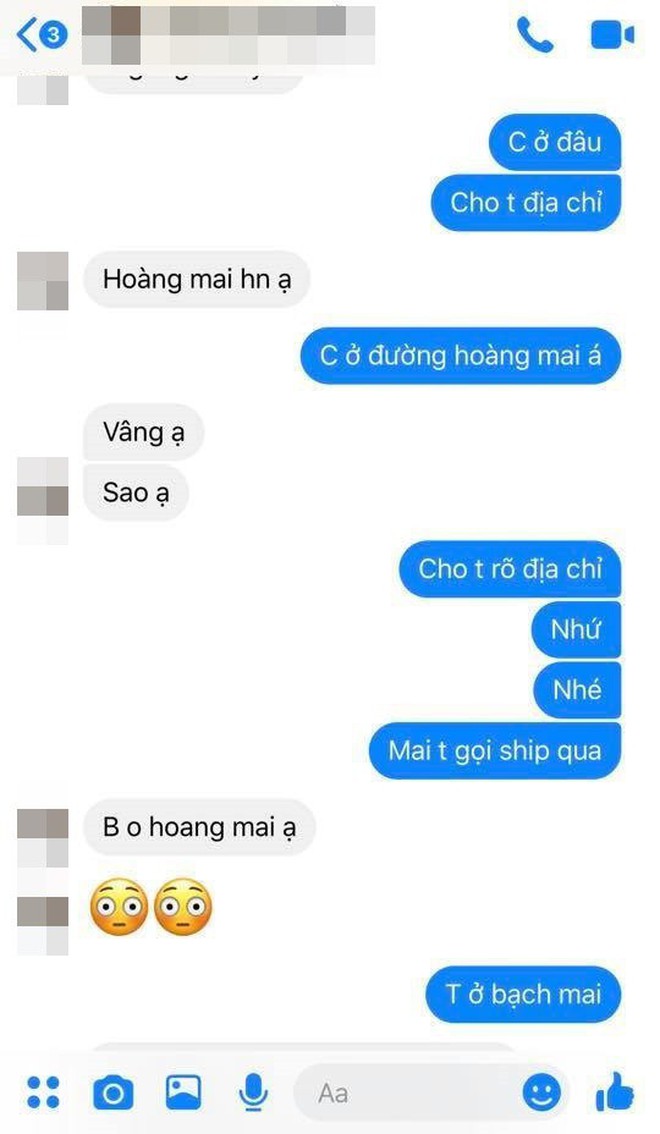The width and height of the screenshot is (660, 1134).
Task: Open the camera to take a photo
Action: coord(113,1092)
